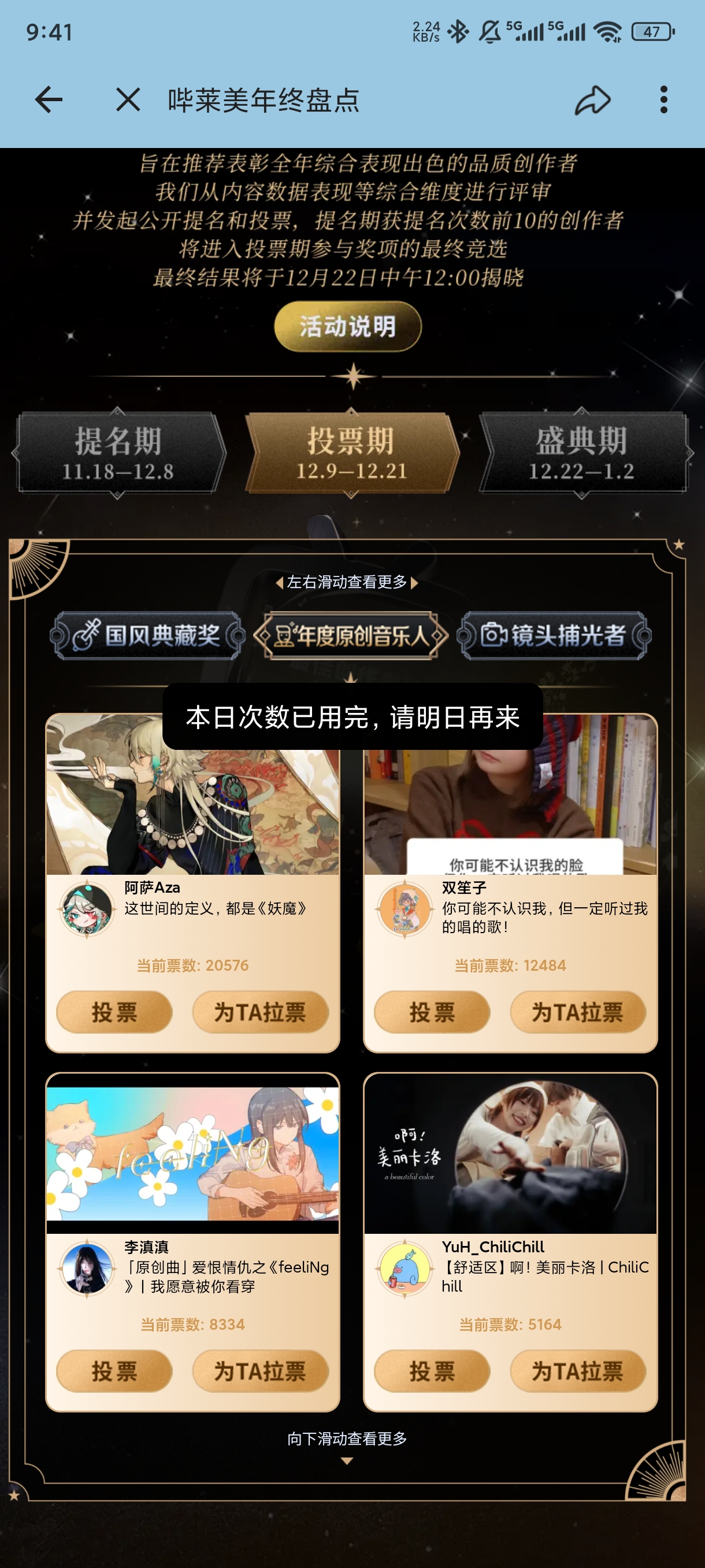Screen dimensions: 705x1568
Task: Tap 为TA拉票 for 李滇滇
Action: click(261, 1371)
